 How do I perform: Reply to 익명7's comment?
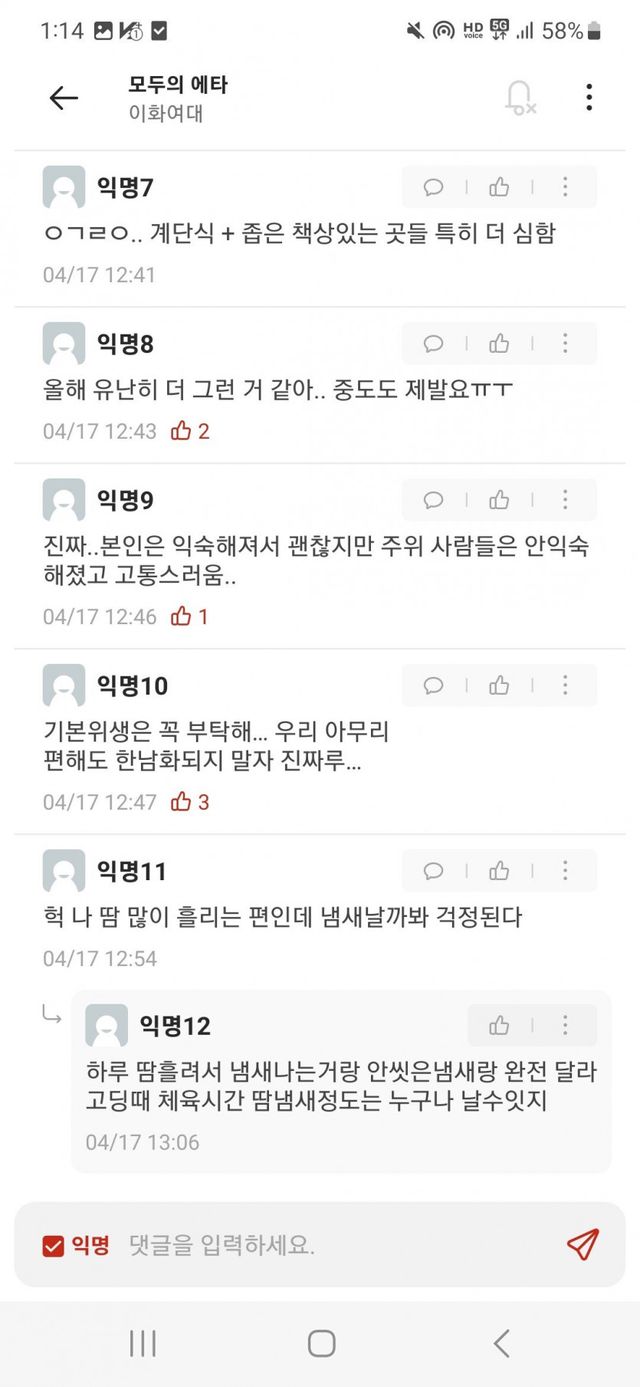(433, 187)
